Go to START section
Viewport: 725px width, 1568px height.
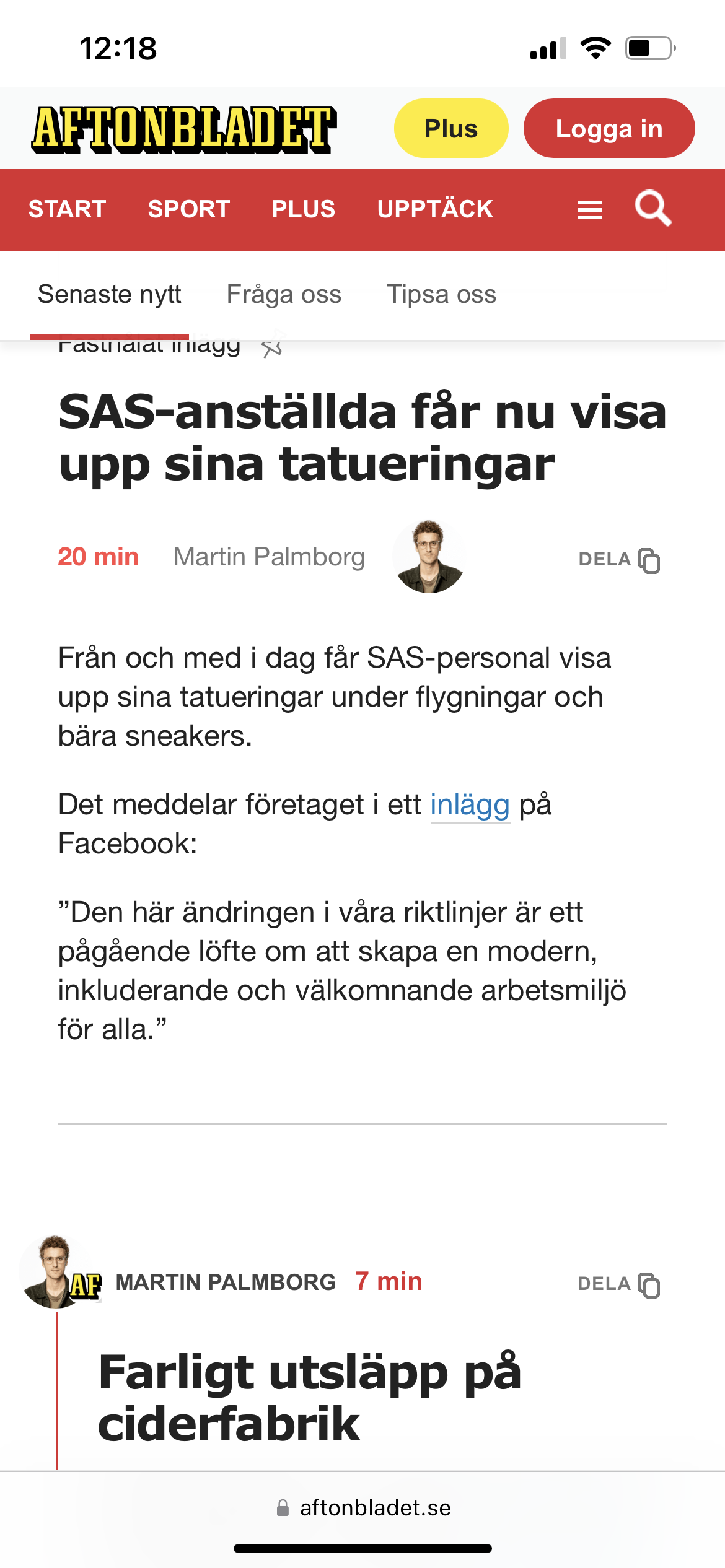pyautogui.click(x=68, y=209)
